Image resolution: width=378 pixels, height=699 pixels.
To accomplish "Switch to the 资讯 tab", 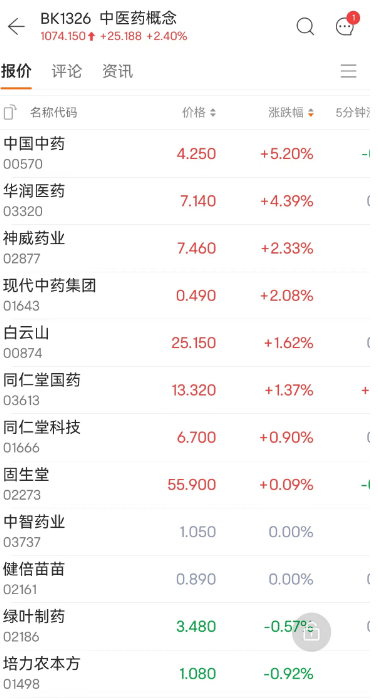I will pos(117,71).
